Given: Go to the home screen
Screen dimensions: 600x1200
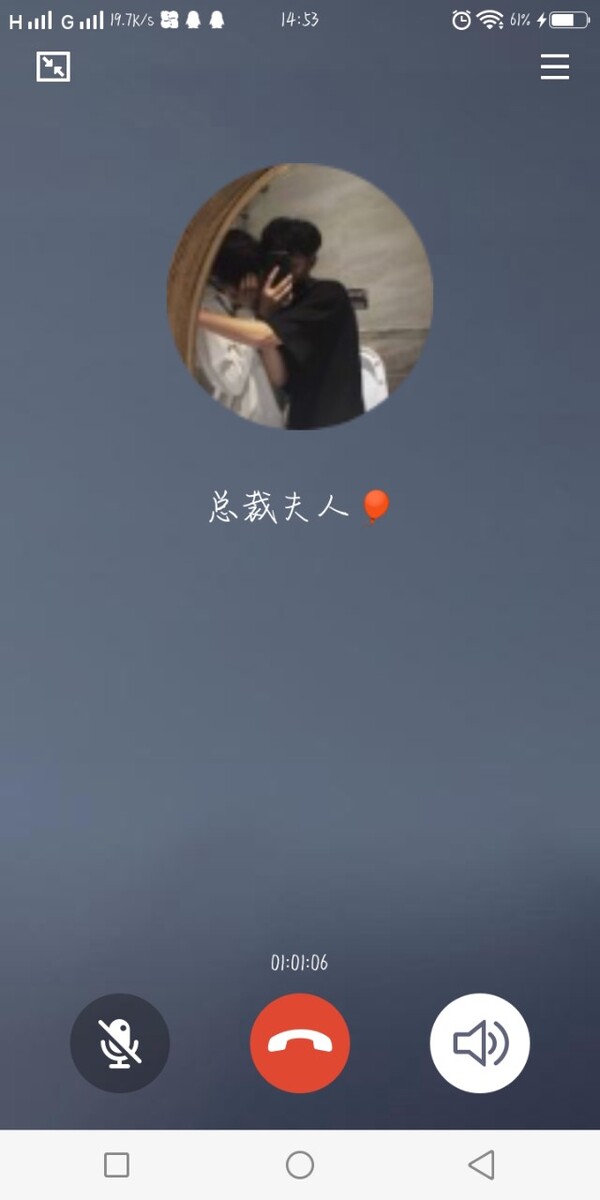Looking at the screenshot, I should tap(300, 1164).
